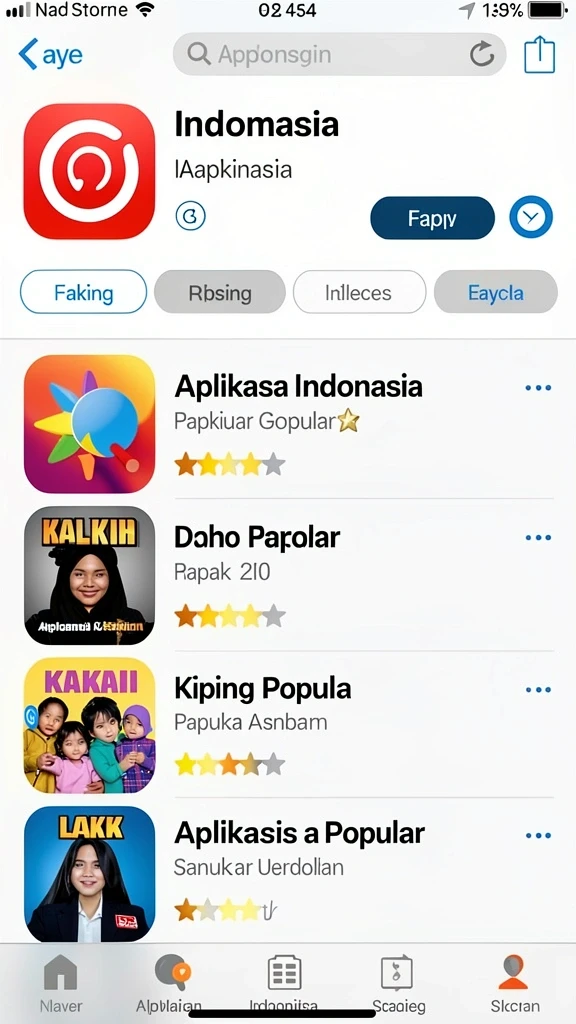Open more options for Doho Paџolar
The width and height of the screenshot is (576, 1024).
538,538
